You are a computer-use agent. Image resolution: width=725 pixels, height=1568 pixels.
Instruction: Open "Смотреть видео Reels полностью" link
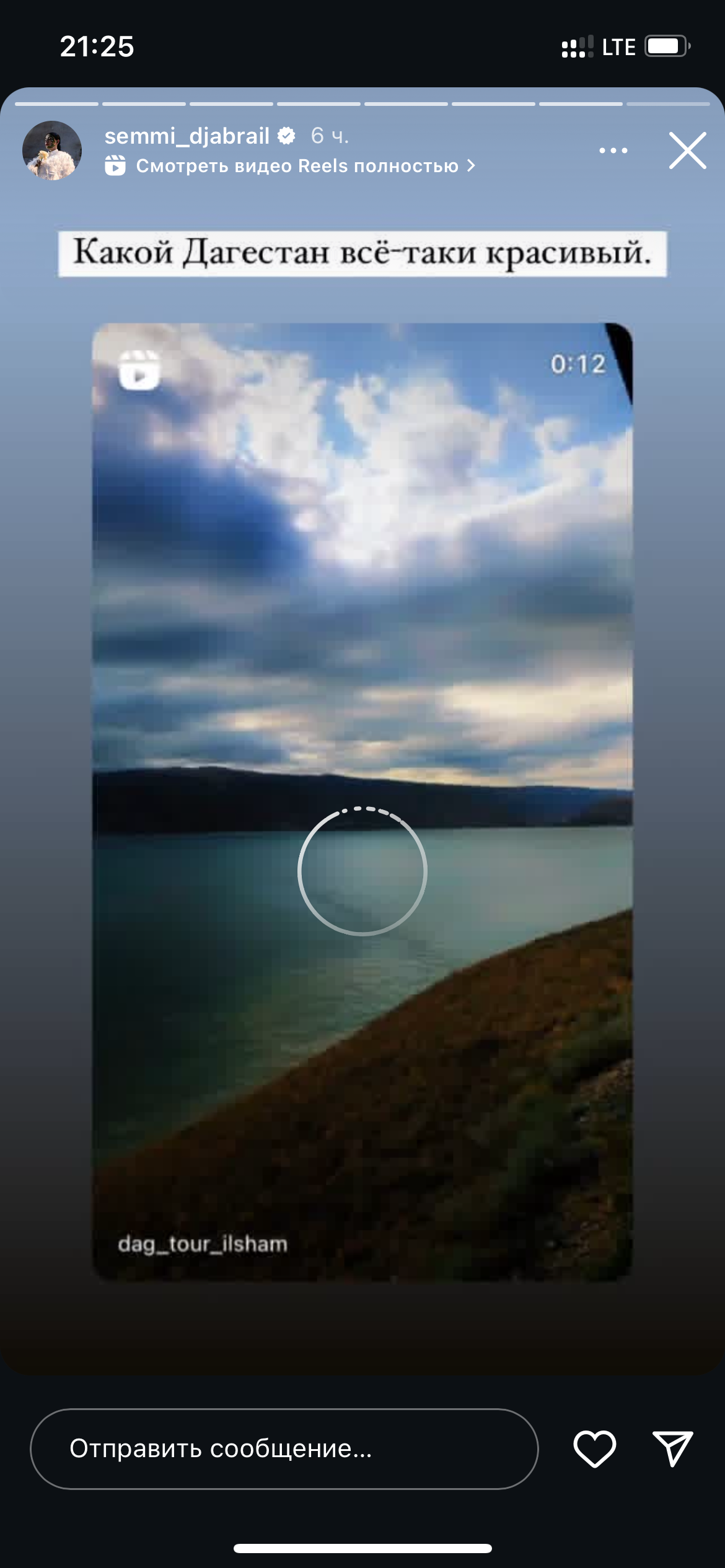(290, 166)
